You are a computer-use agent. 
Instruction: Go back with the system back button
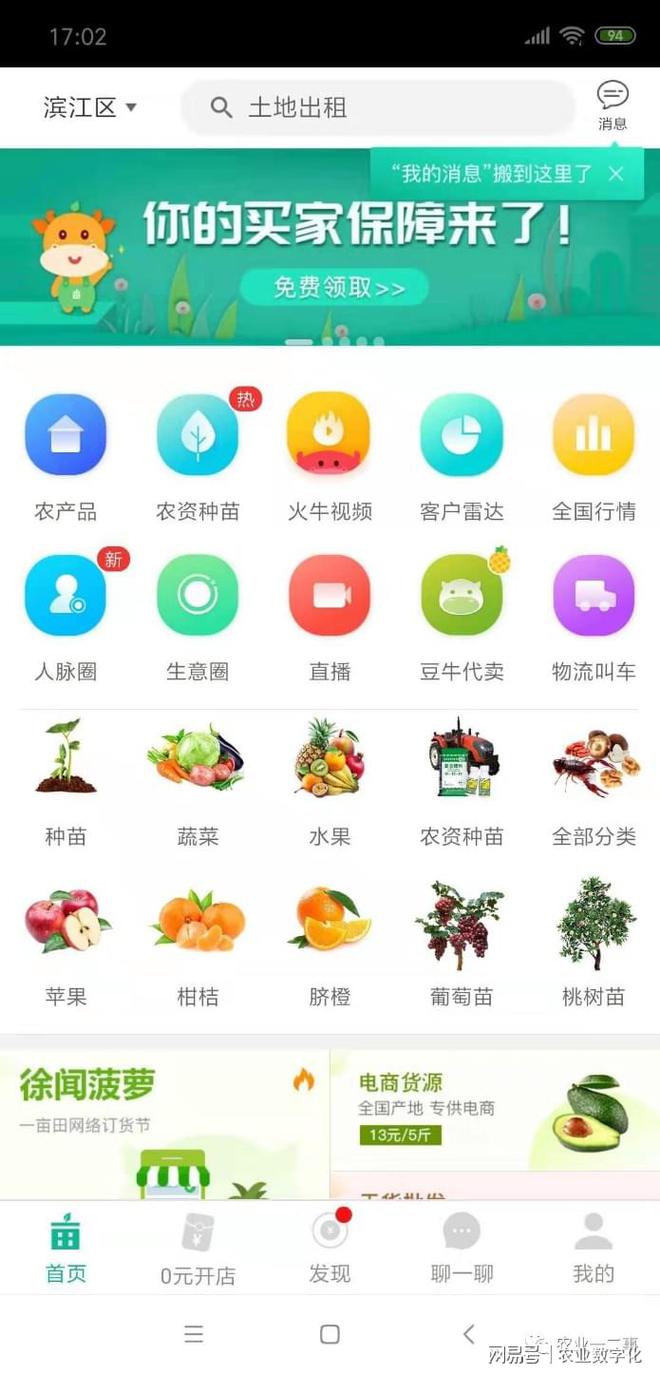click(x=468, y=1333)
